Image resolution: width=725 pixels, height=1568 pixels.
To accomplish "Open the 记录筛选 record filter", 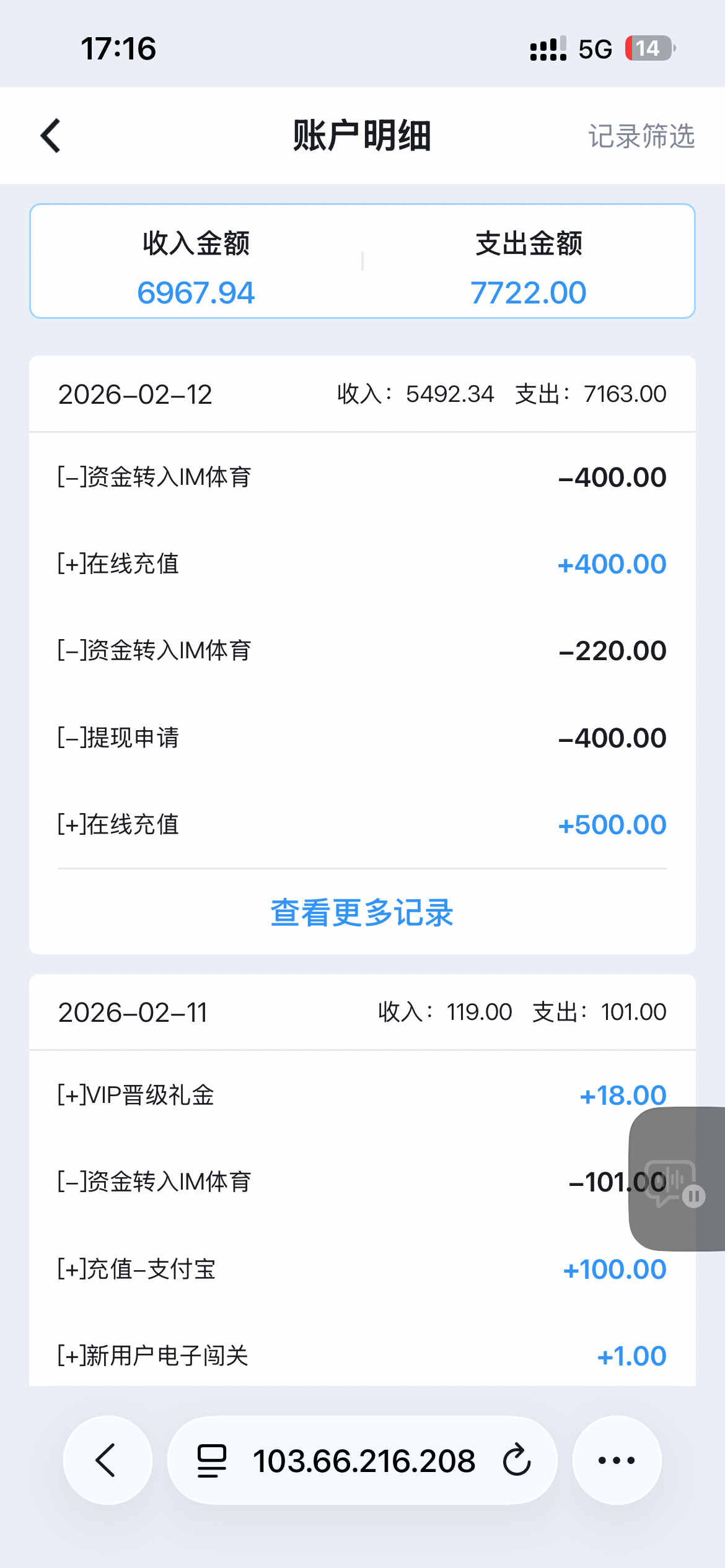I will pyautogui.click(x=641, y=136).
